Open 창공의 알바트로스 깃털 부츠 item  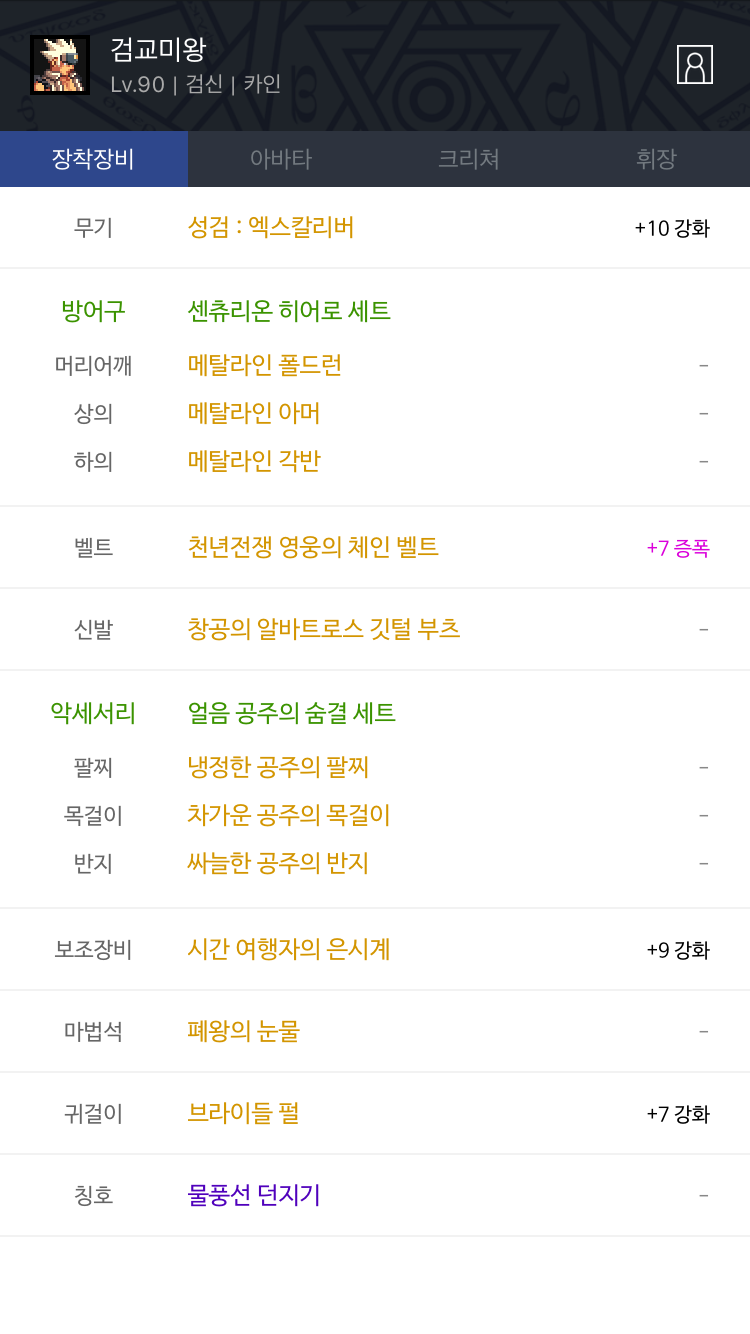324,629
